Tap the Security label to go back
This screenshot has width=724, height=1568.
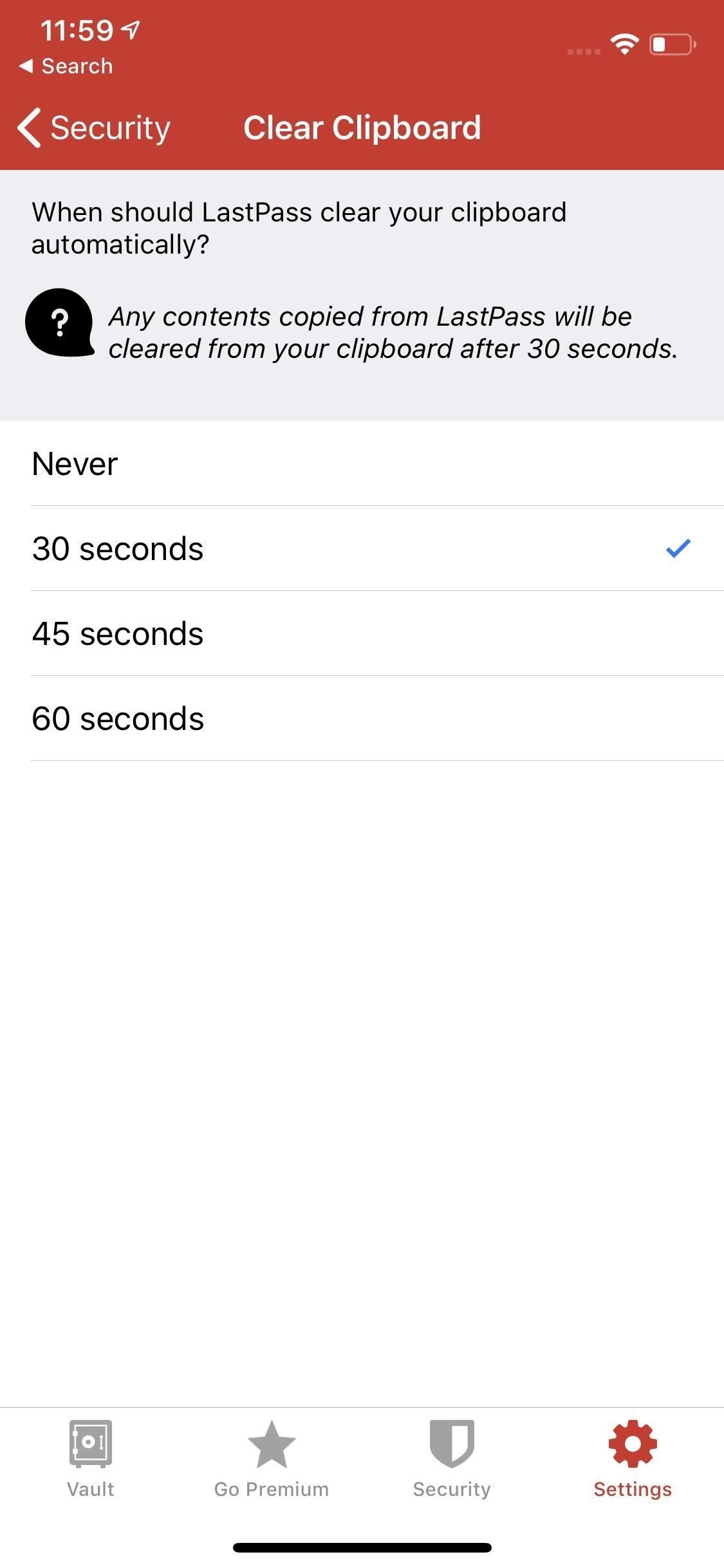110,127
